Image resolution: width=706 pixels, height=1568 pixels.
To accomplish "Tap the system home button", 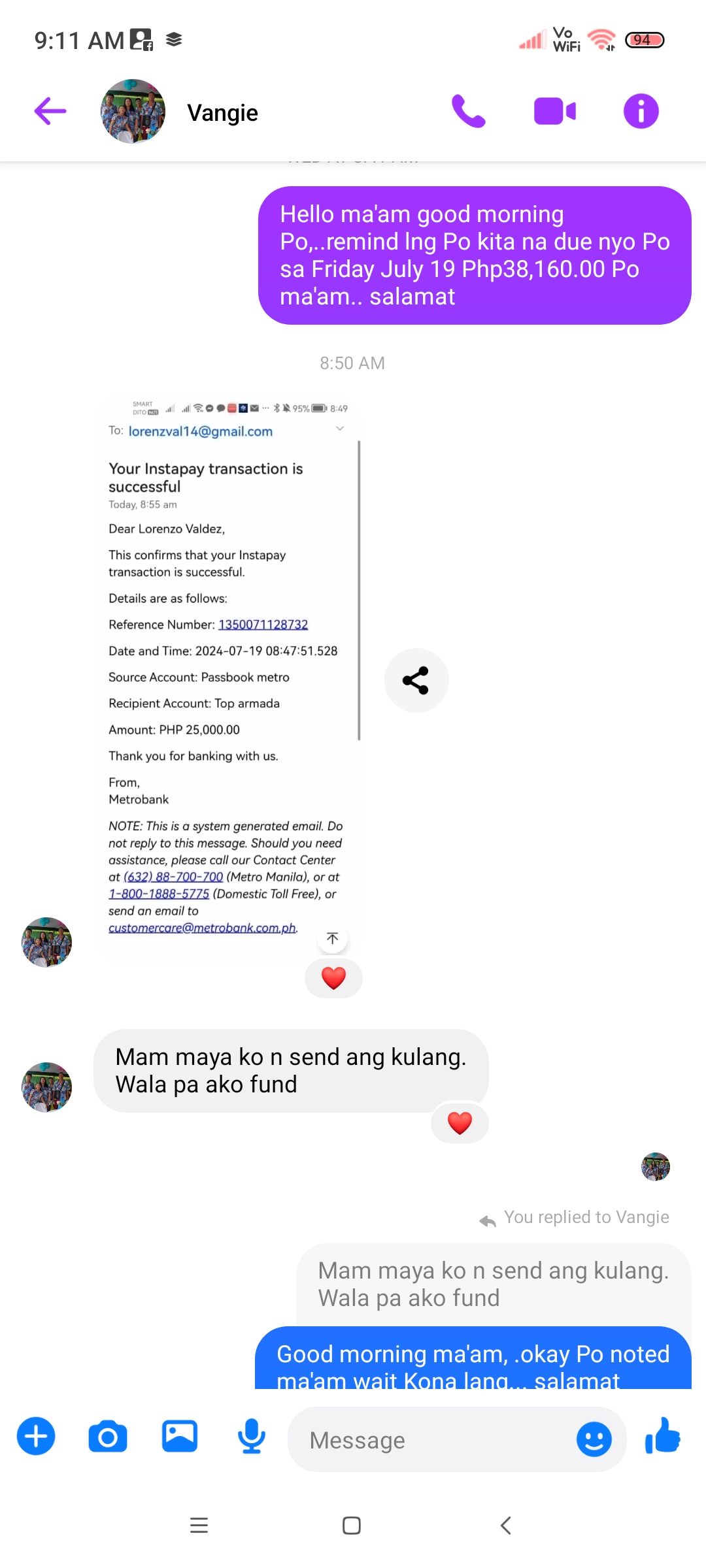I will (352, 1526).
